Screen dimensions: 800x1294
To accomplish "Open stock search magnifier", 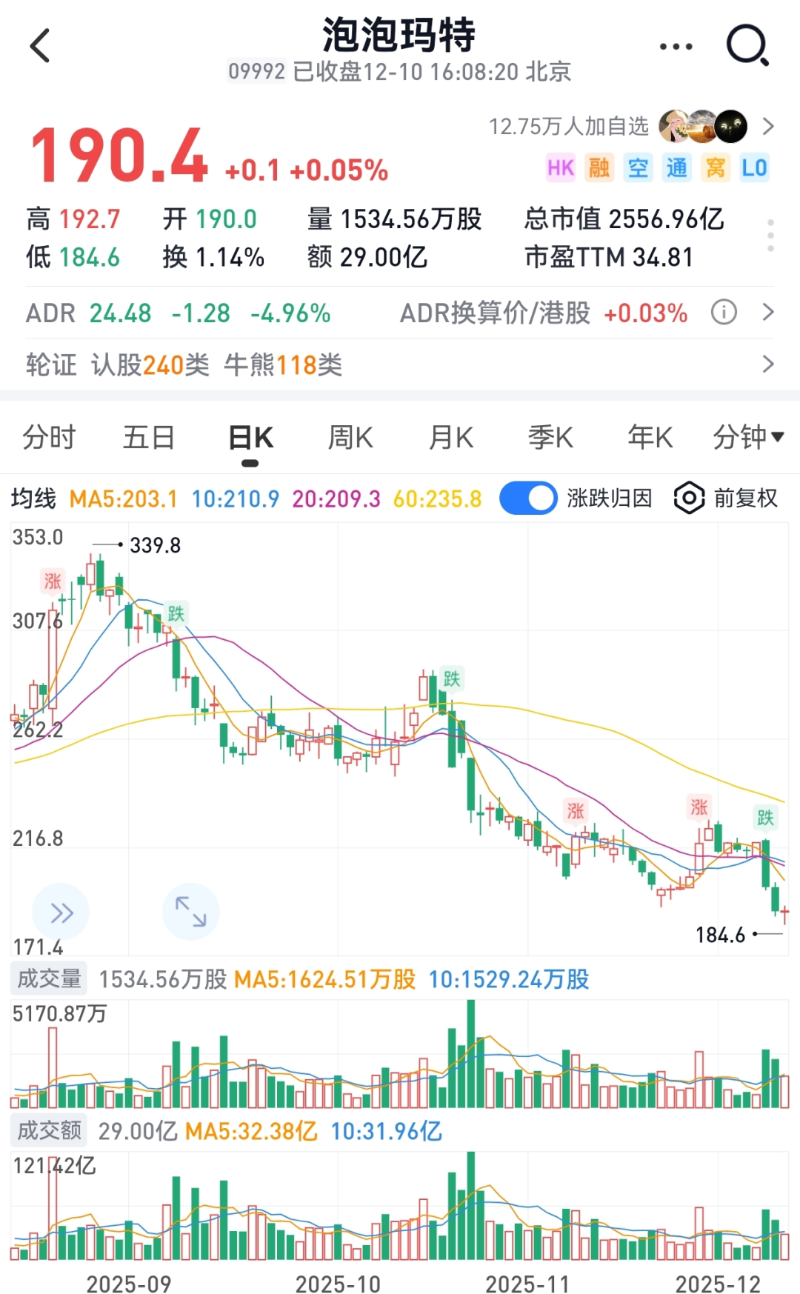I will [x=746, y=45].
